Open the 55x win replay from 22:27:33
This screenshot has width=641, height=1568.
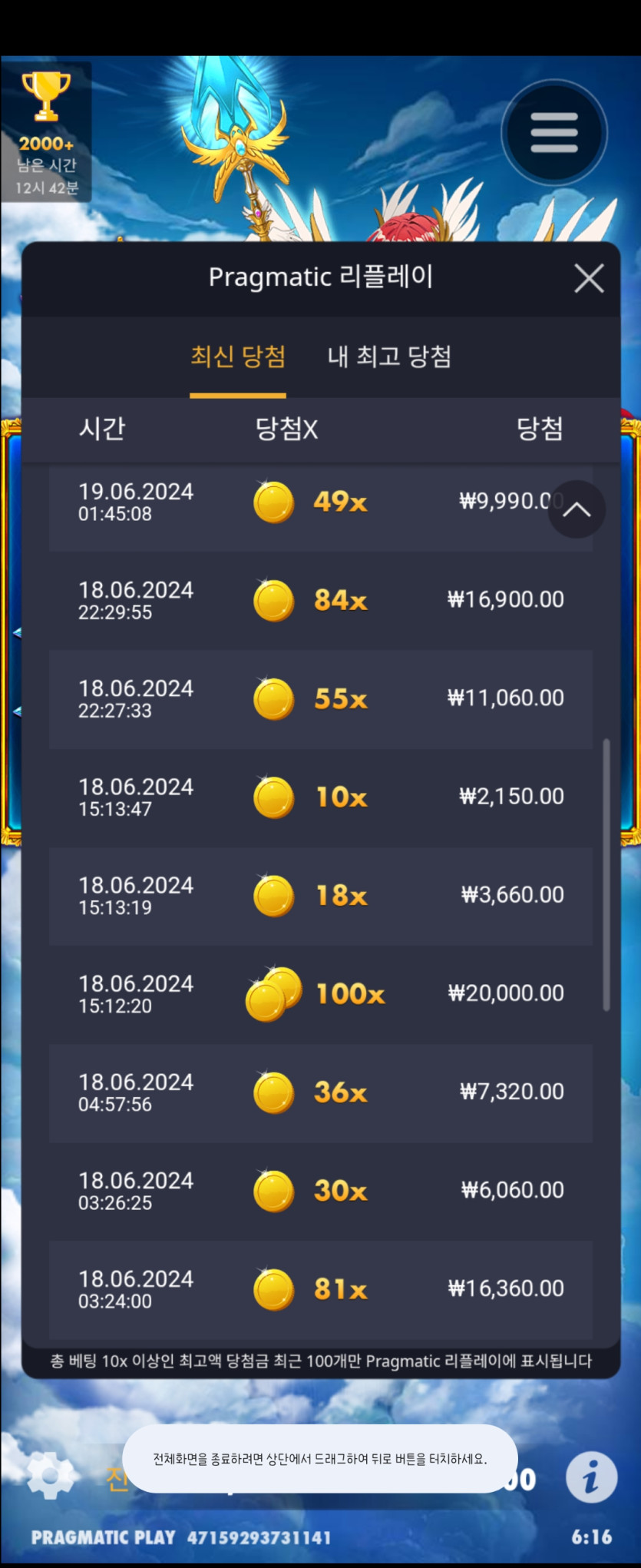coord(320,699)
